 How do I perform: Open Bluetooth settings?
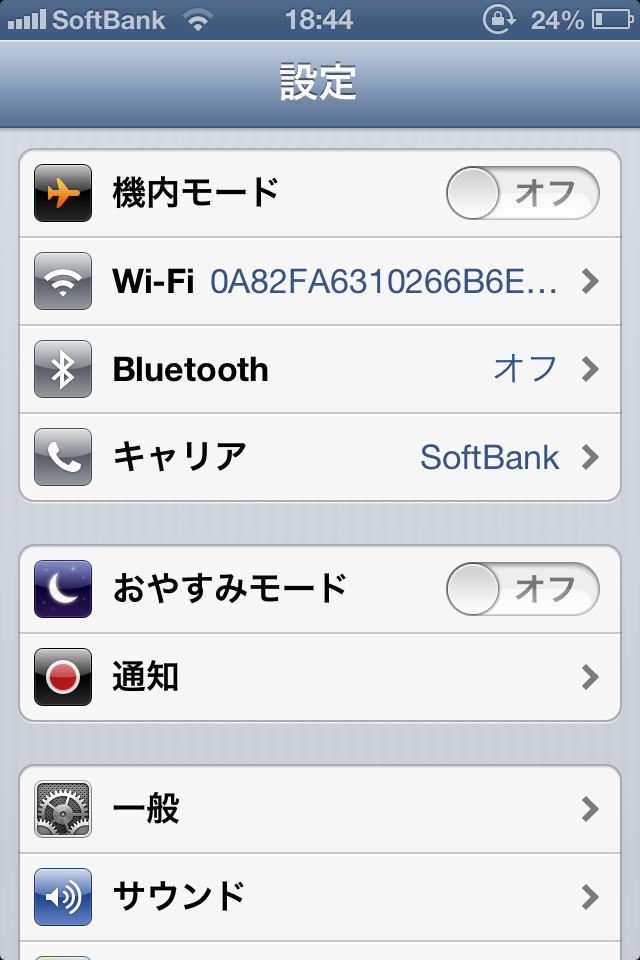pyautogui.click(x=320, y=370)
